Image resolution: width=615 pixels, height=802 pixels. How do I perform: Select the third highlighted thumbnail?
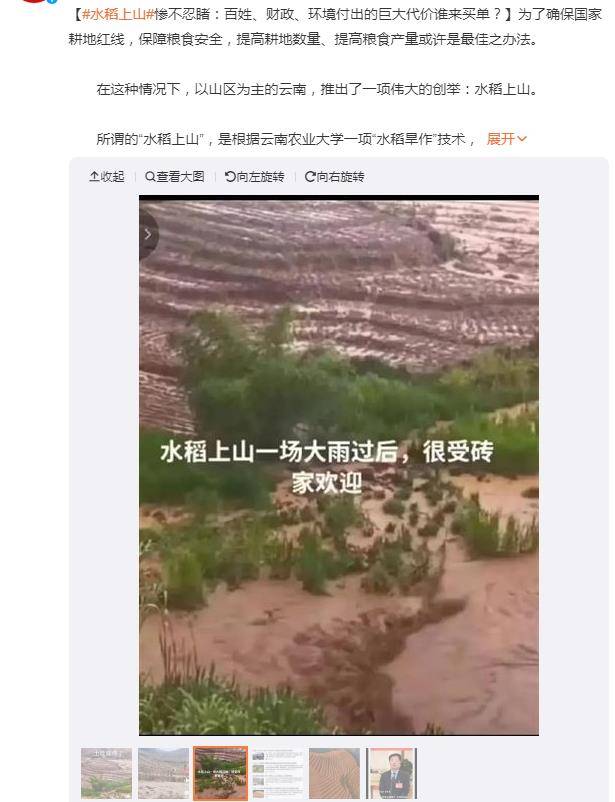[220, 772]
